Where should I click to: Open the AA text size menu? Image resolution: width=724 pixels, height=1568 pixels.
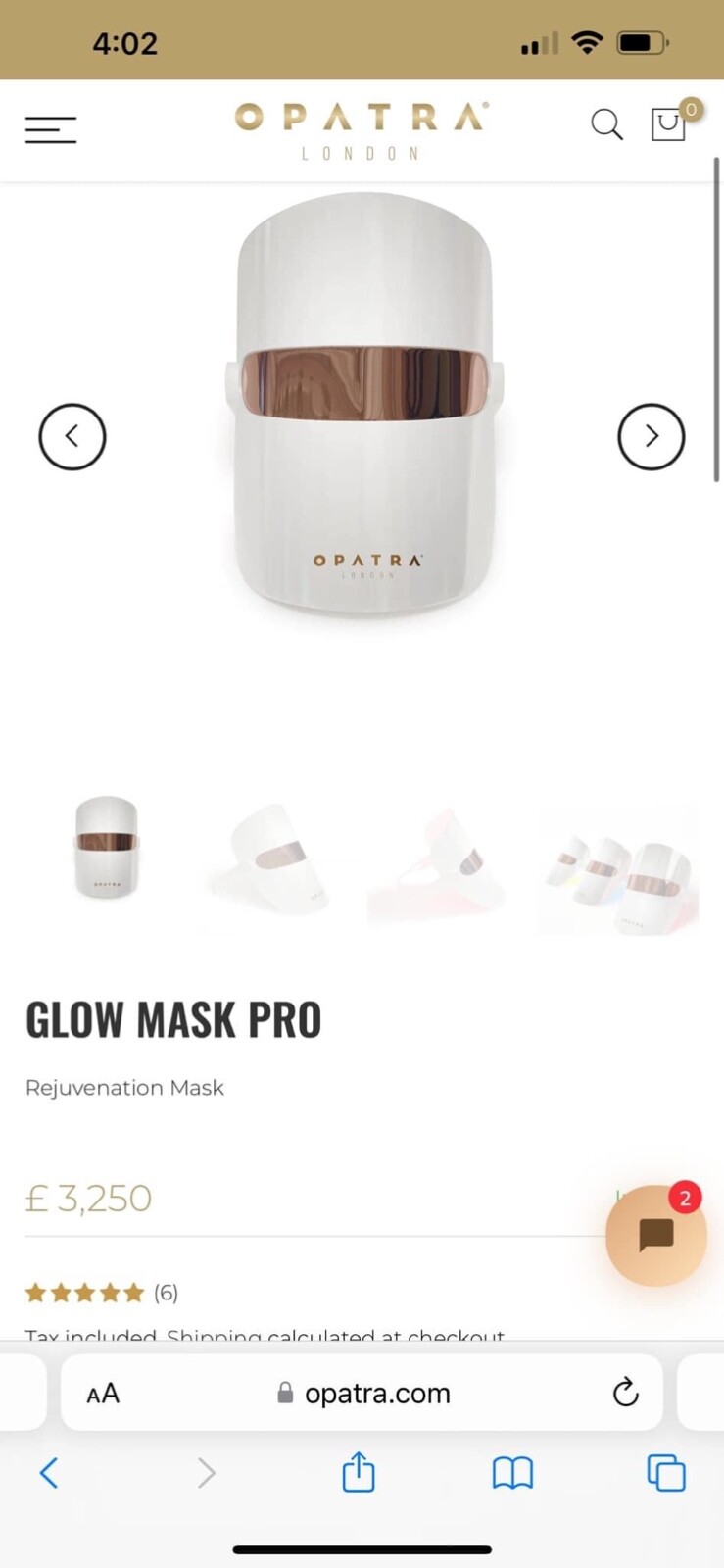pyautogui.click(x=102, y=1392)
